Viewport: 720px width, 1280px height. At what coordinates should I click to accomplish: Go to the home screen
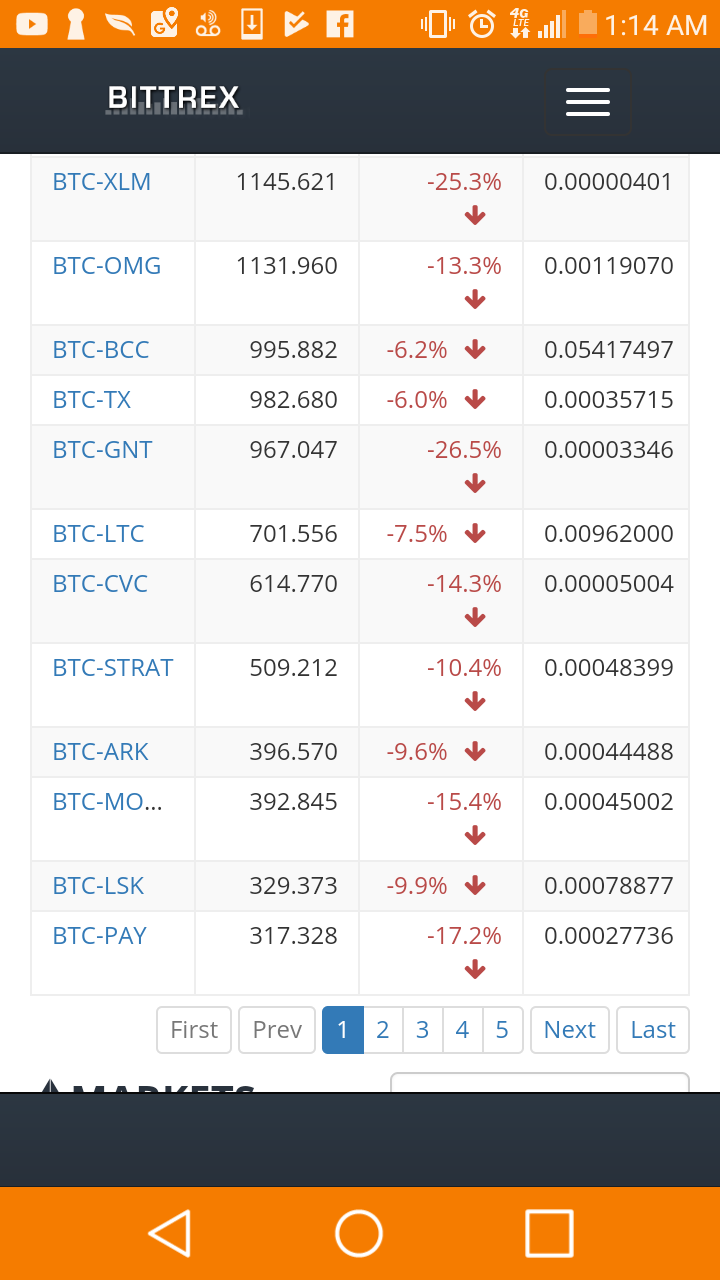point(359,1233)
